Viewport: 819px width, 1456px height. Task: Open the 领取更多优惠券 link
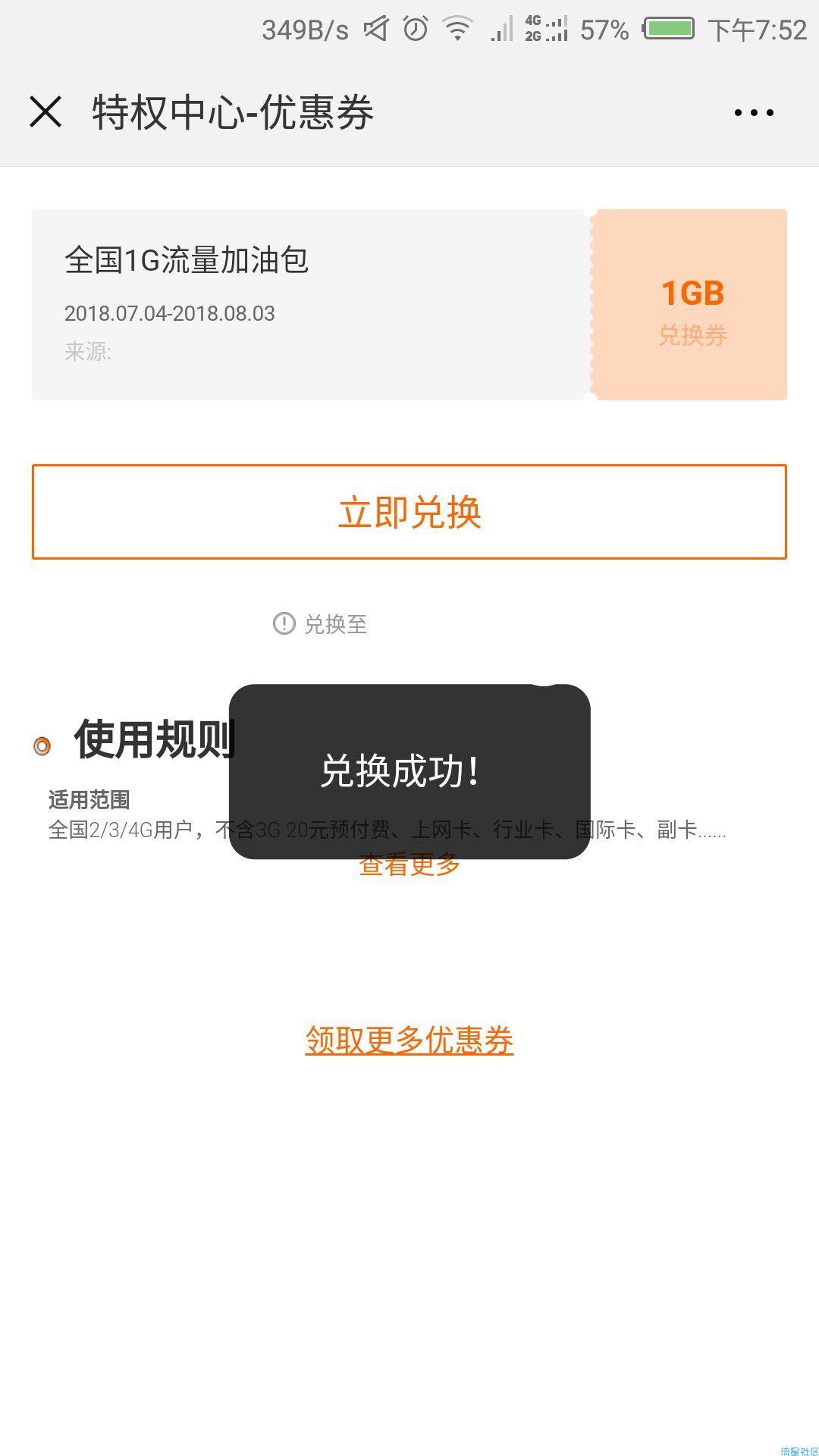[x=409, y=1040]
